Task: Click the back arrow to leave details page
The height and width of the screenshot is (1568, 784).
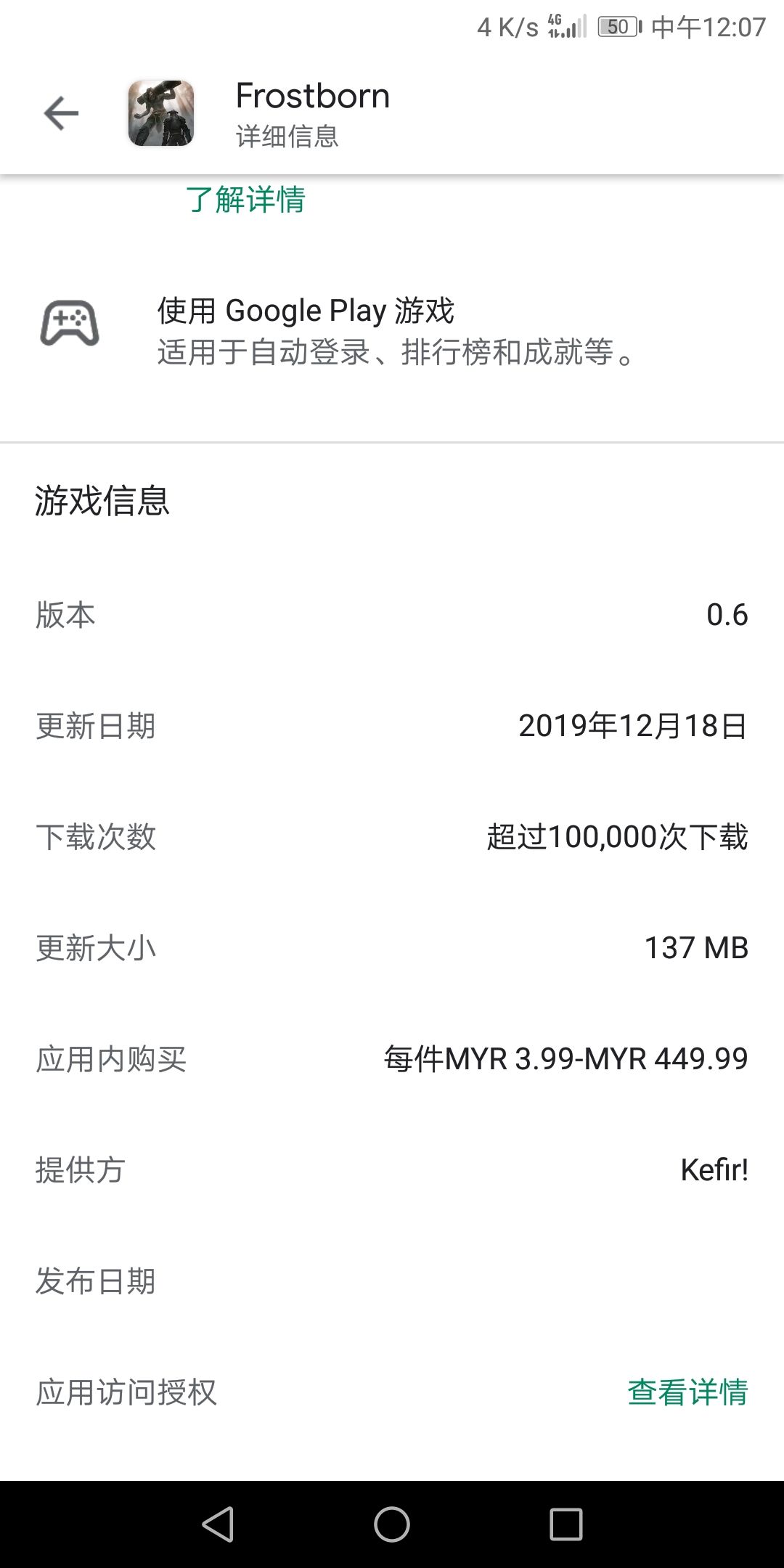Action: tap(62, 113)
